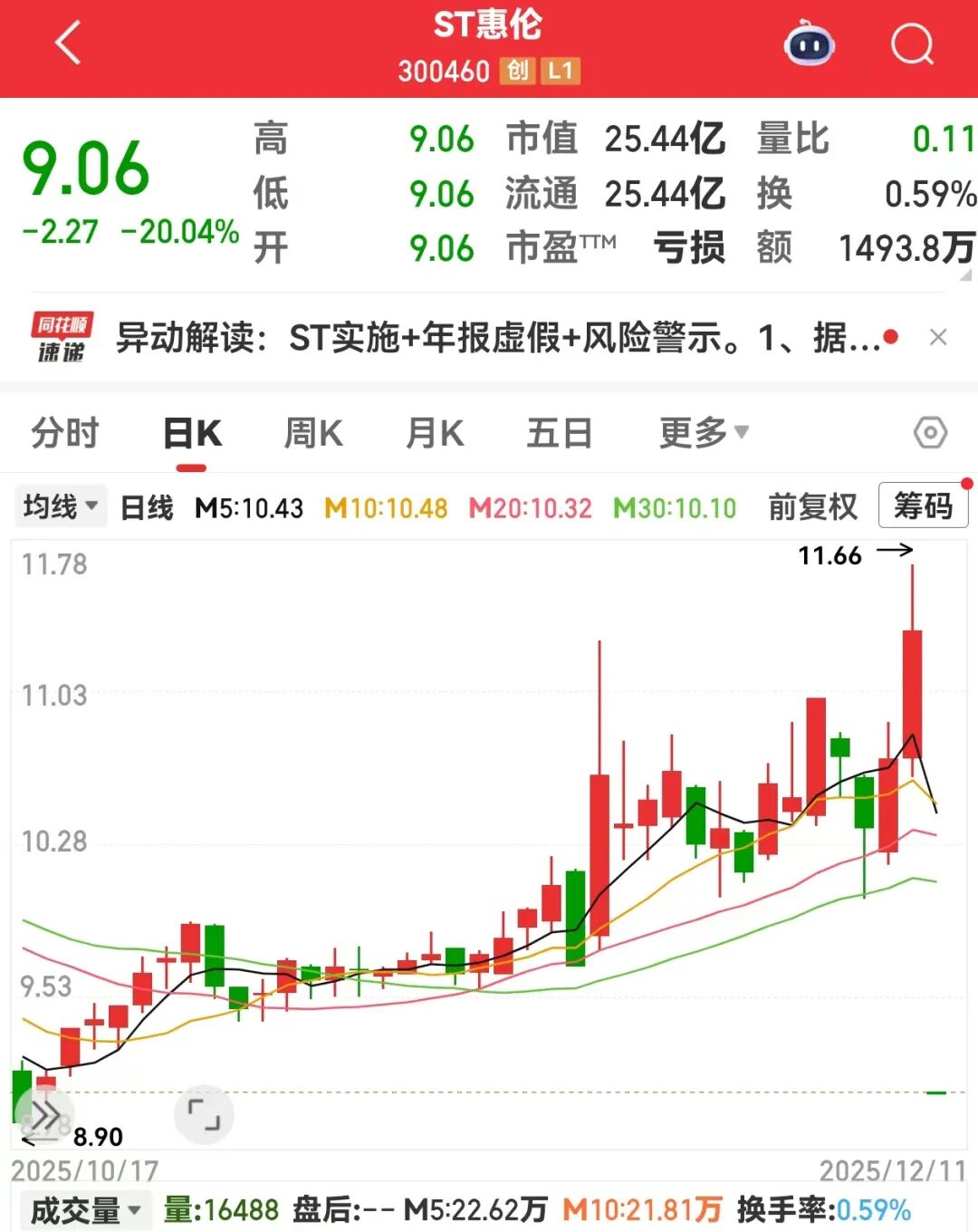This screenshot has height=1232, width=978.
Task: Open the 筹码 chip distribution
Action: [x=923, y=505]
